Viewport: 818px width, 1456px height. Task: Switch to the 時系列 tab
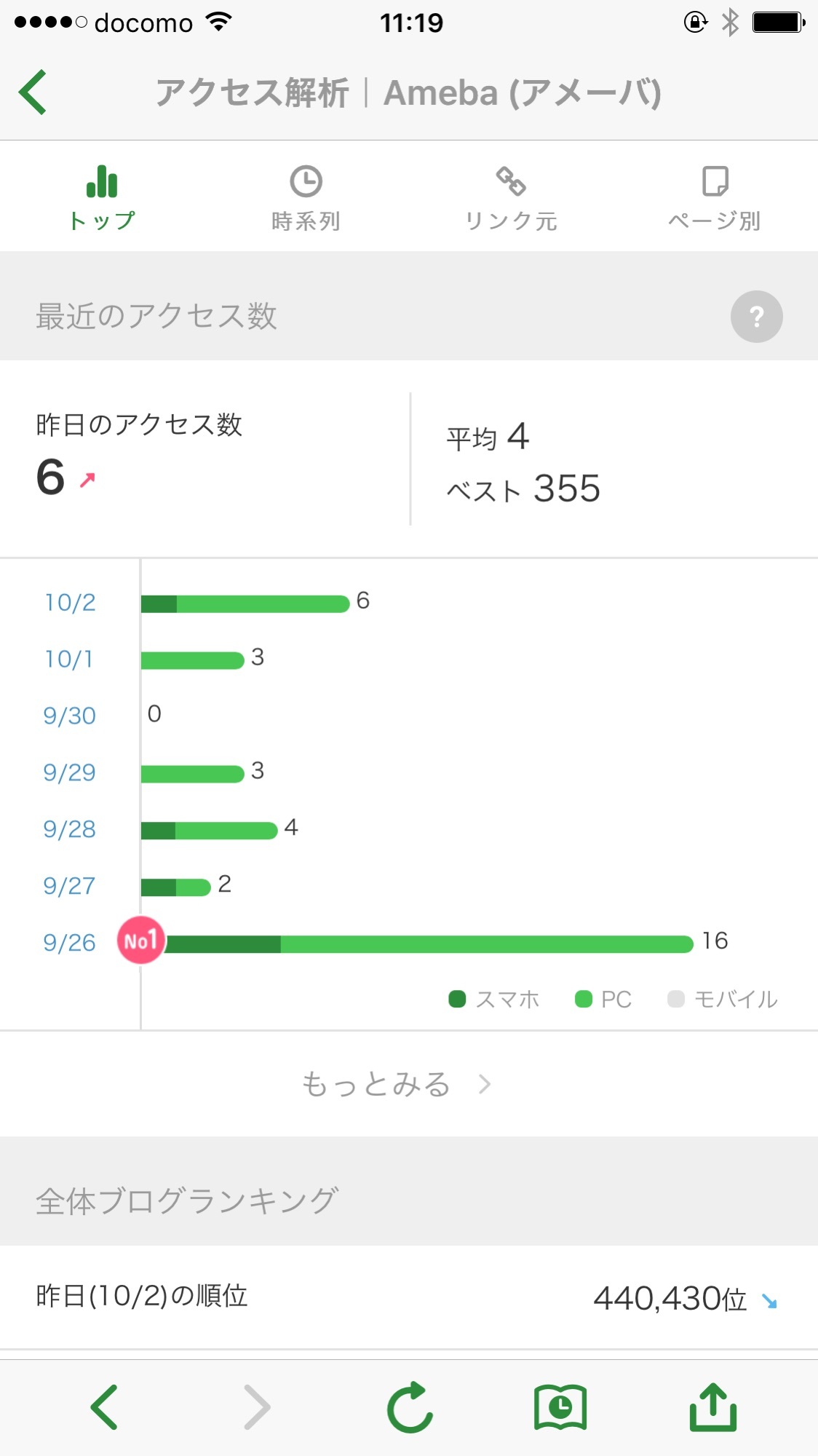[x=306, y=197]
